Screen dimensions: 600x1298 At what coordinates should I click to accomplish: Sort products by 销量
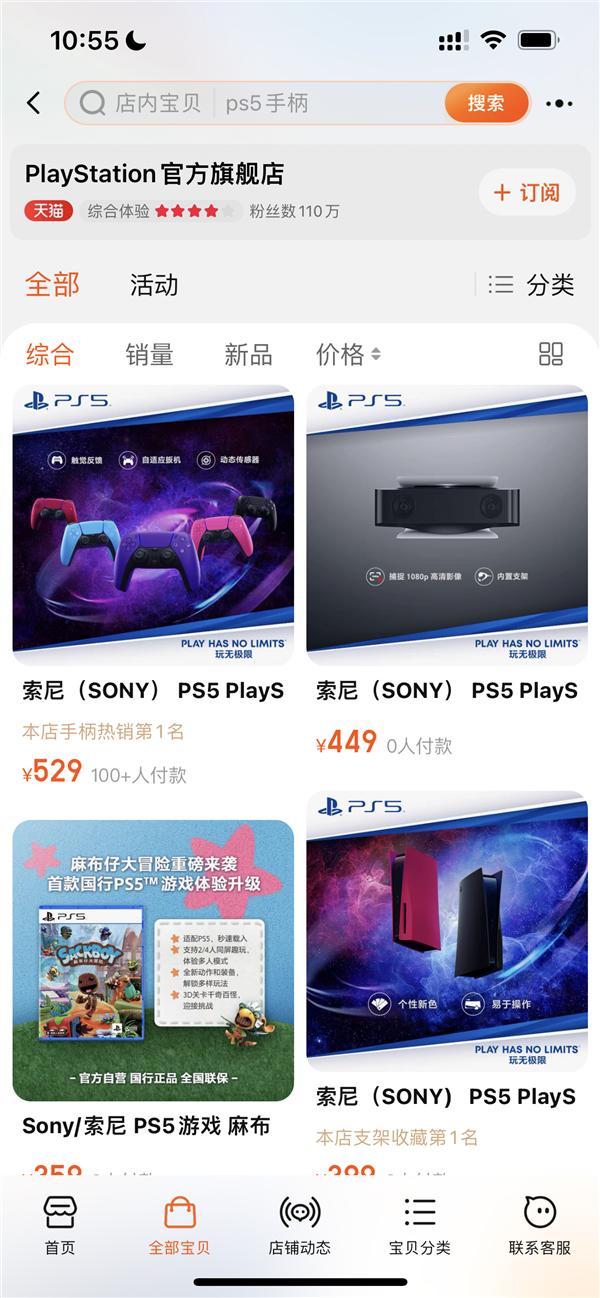pyautogui.click(x=149, y=354)
